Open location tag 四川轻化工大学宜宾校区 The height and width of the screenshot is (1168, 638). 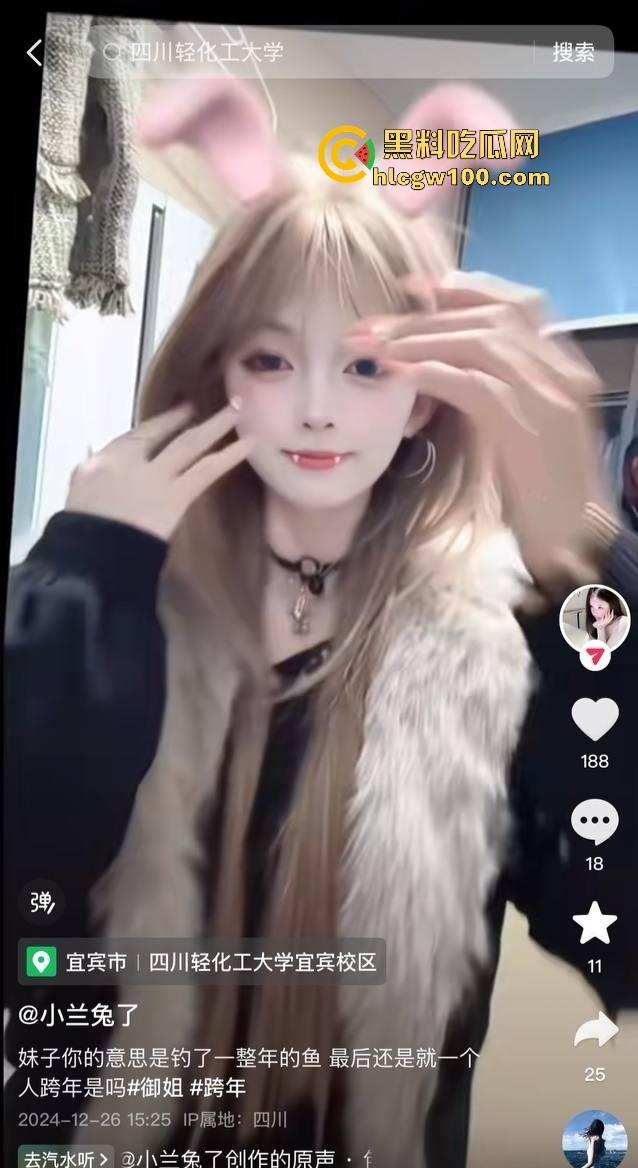coord(262,962)
